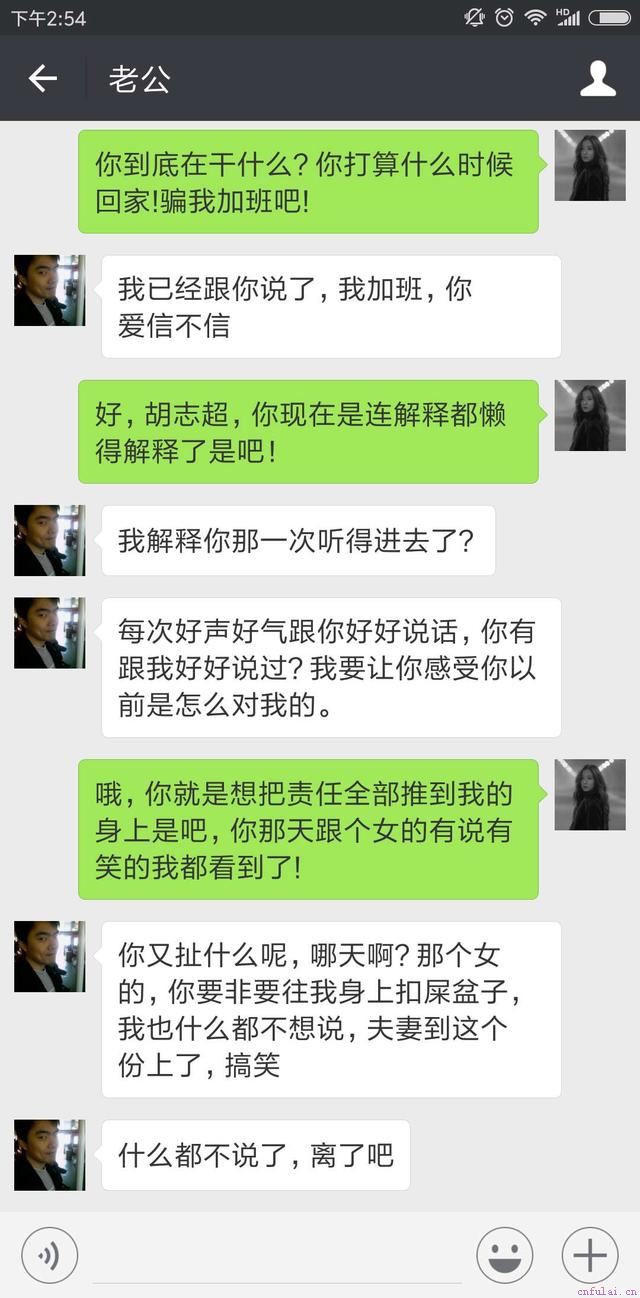View husband's avatar beside 什么都不说了，离了吧

[49, 1155]
